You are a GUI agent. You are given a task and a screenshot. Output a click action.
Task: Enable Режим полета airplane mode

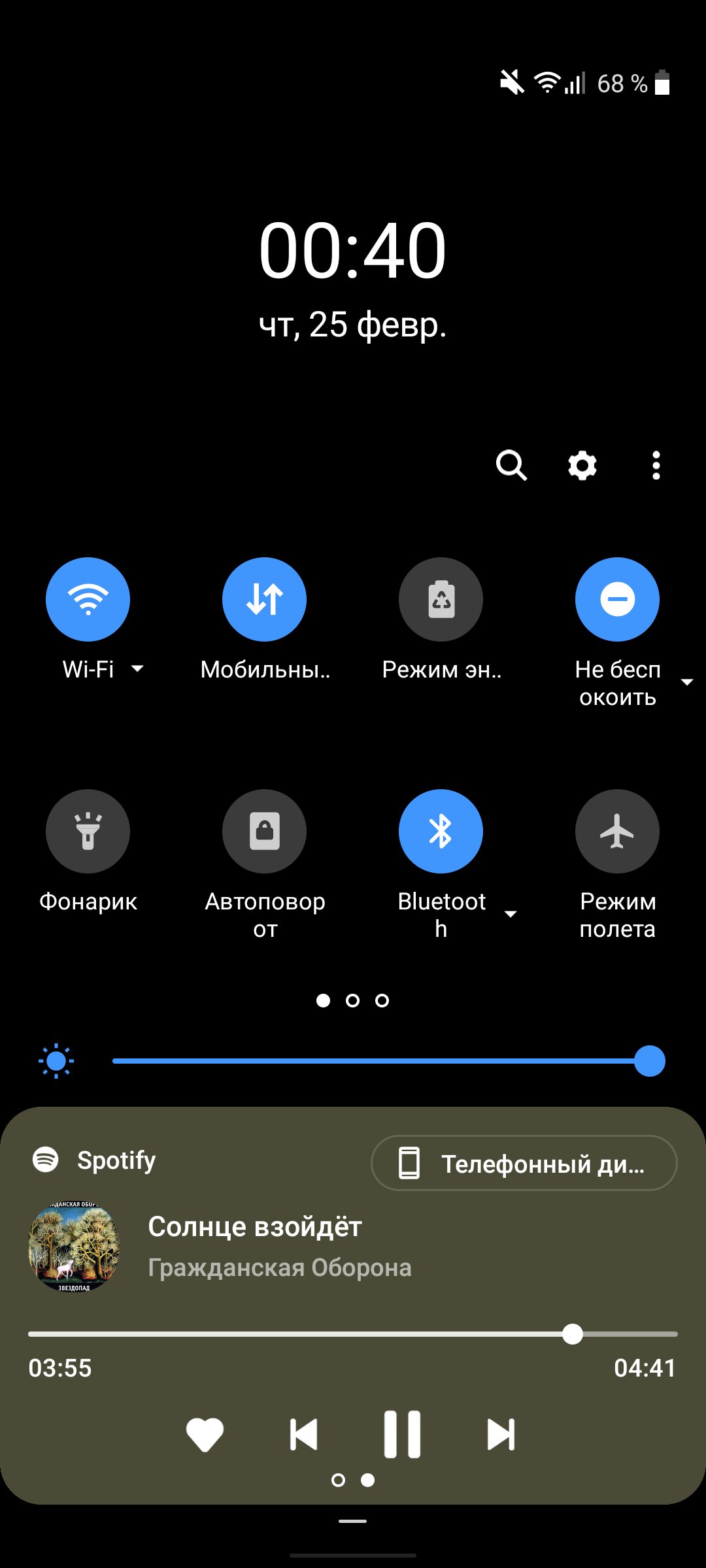click(x=617, y=831)
